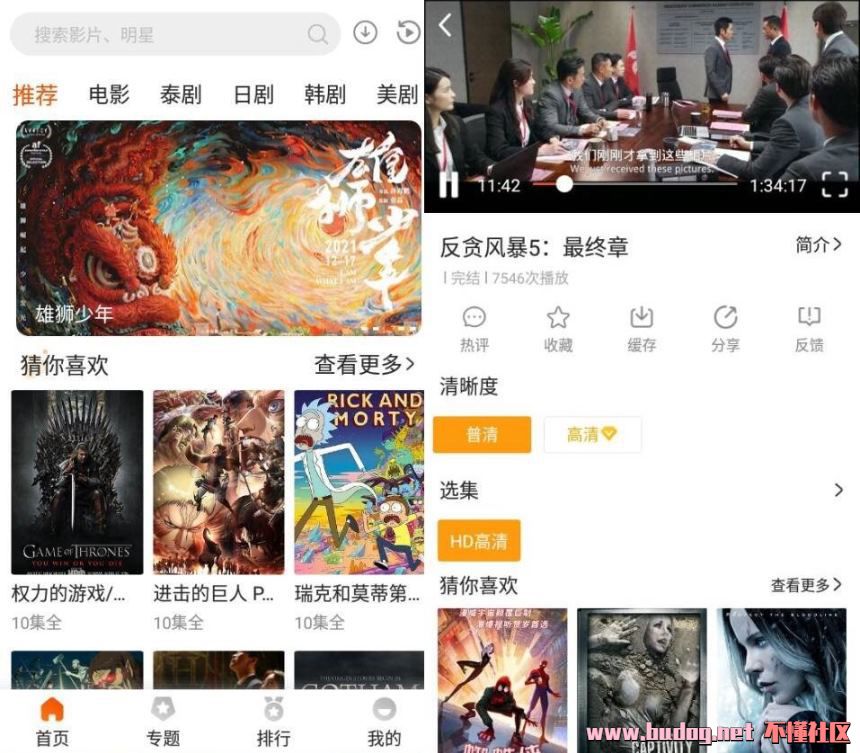Go to the 排行 bottom tab
This screenshot has width=860, height=753.
(x=273, y=721)
